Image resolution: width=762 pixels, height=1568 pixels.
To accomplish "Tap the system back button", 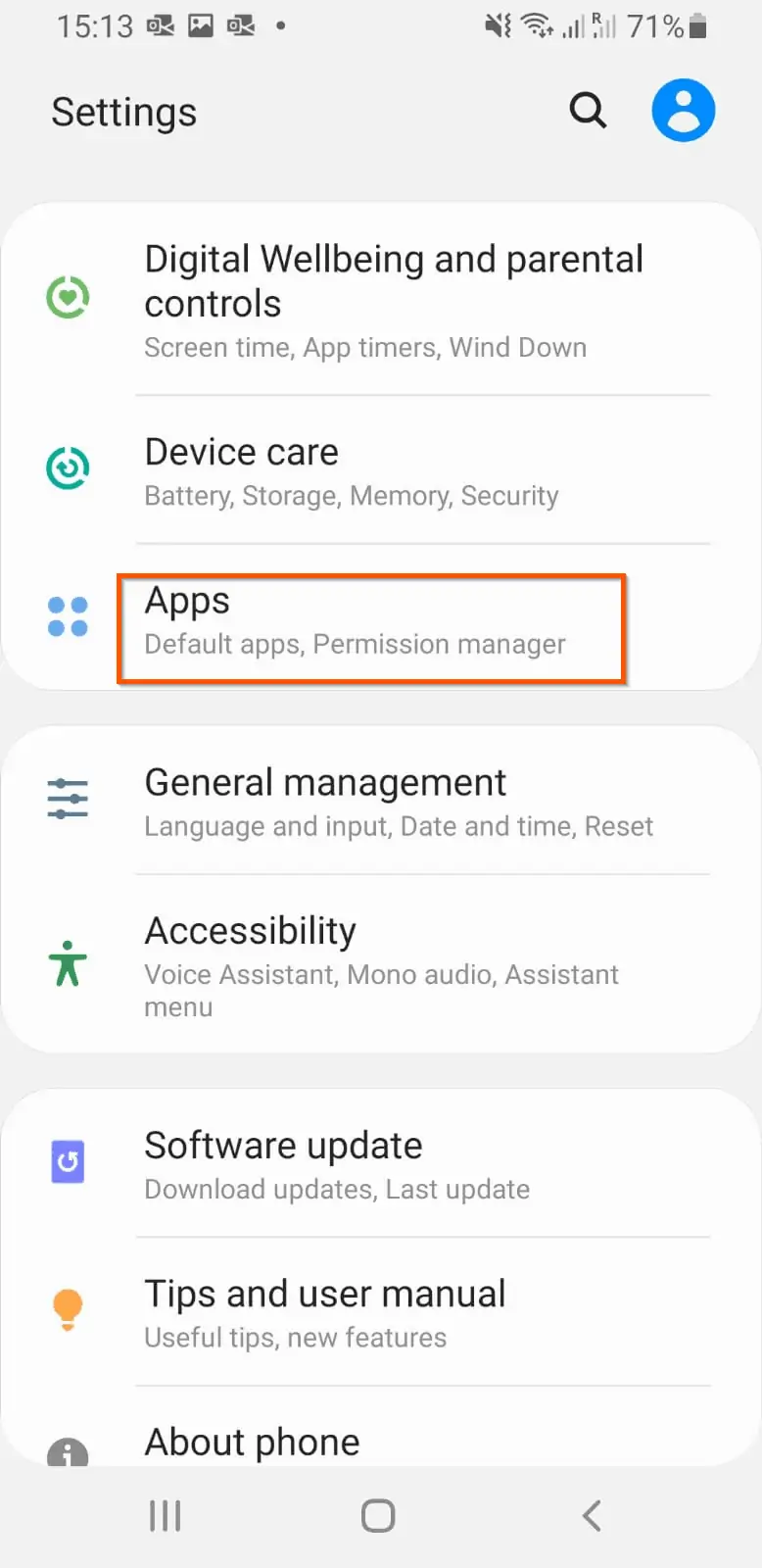I will click(592, 1515).
